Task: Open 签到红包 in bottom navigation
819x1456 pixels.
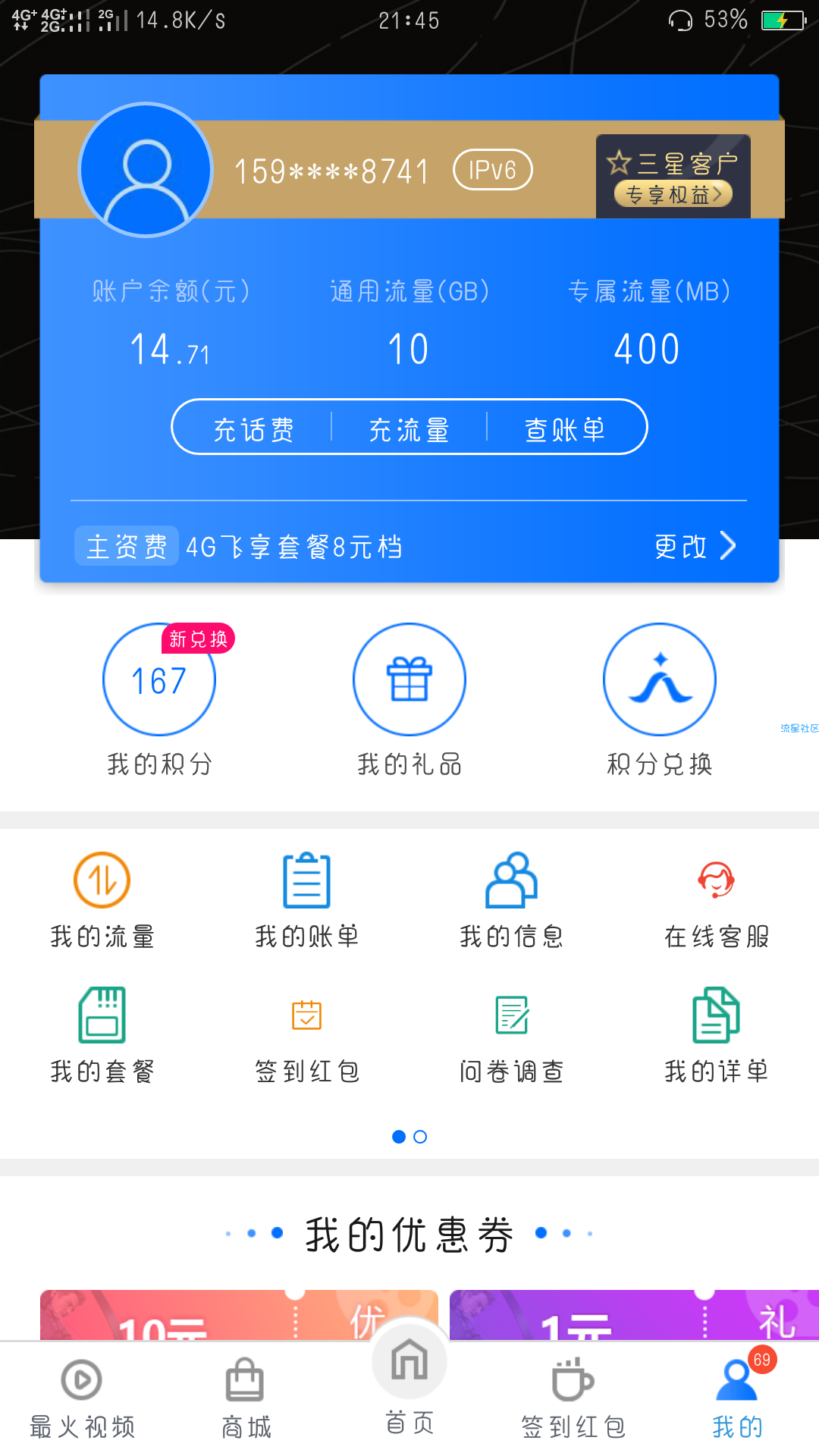Action: point(573,1399)
